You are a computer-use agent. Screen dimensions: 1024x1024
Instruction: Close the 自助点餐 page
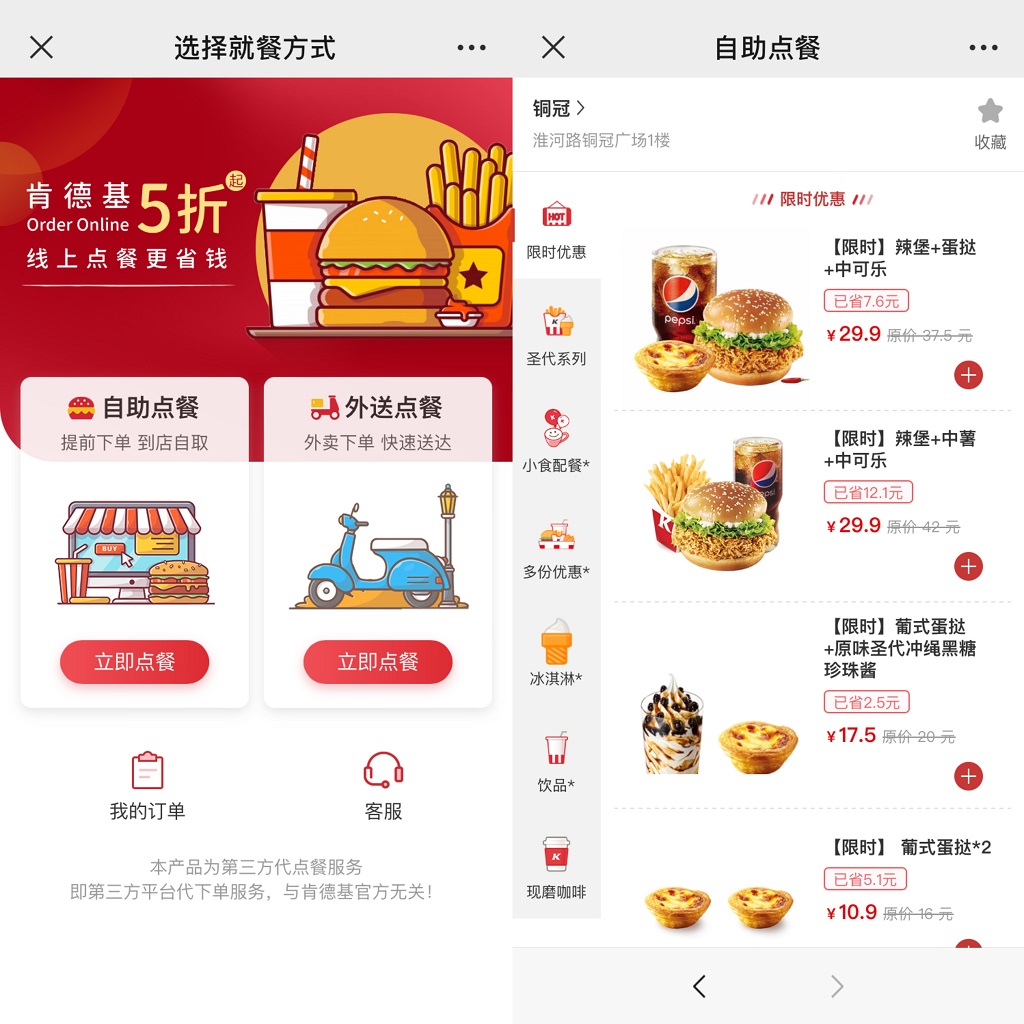553,47
